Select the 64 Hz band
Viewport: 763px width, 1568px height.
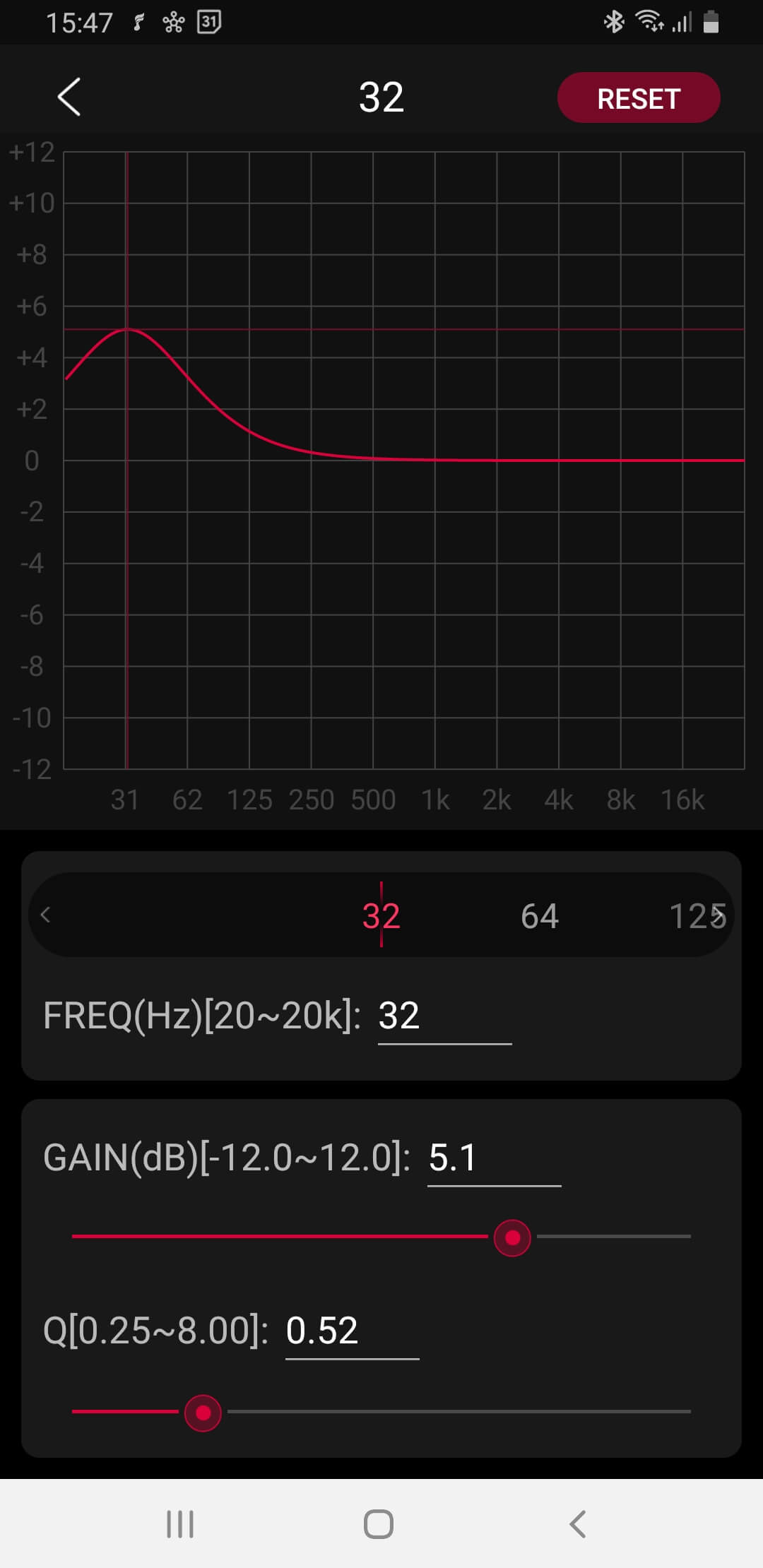coord(540,916)
